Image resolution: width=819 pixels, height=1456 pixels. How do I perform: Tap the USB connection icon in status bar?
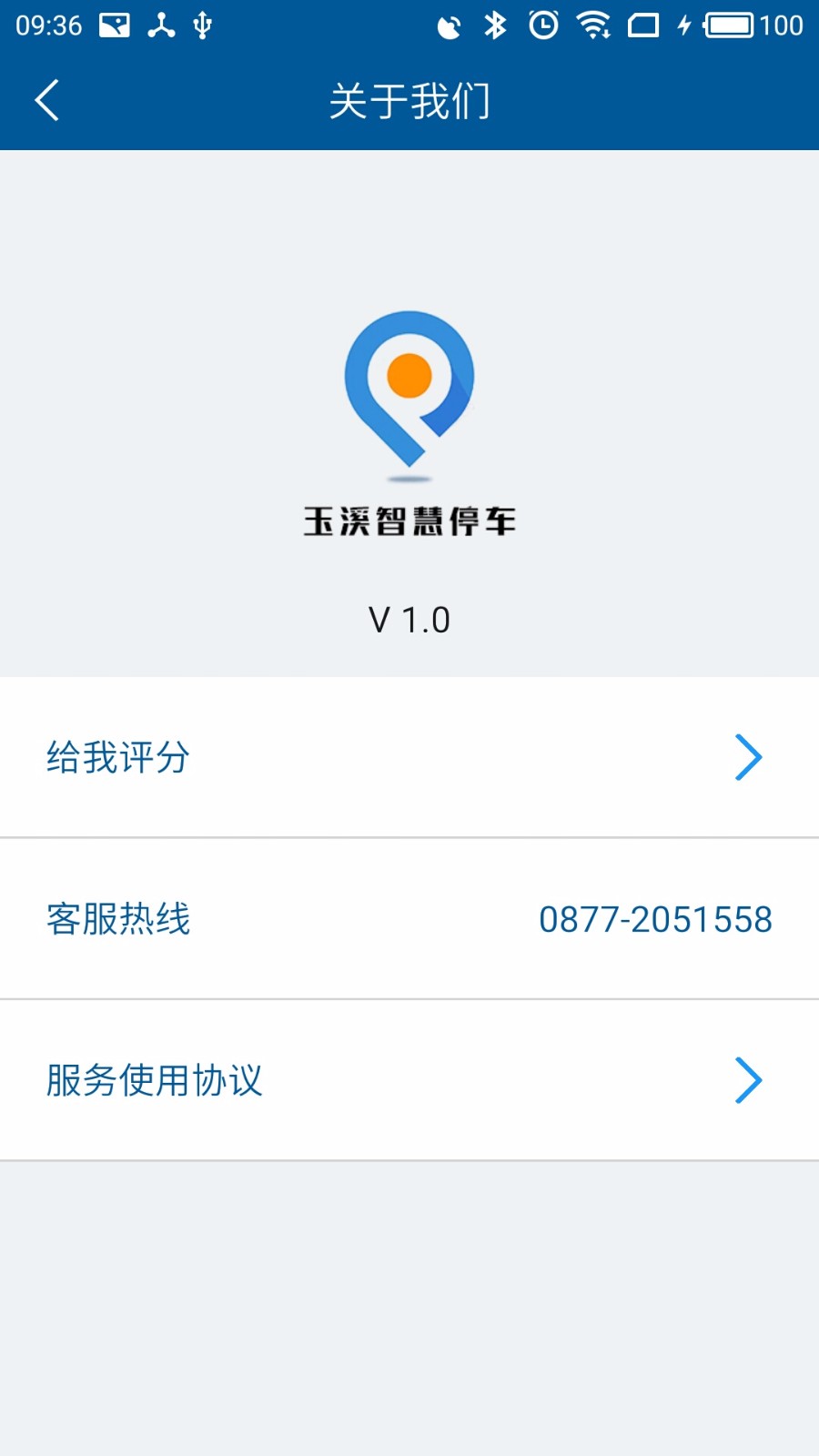[201, 25]
